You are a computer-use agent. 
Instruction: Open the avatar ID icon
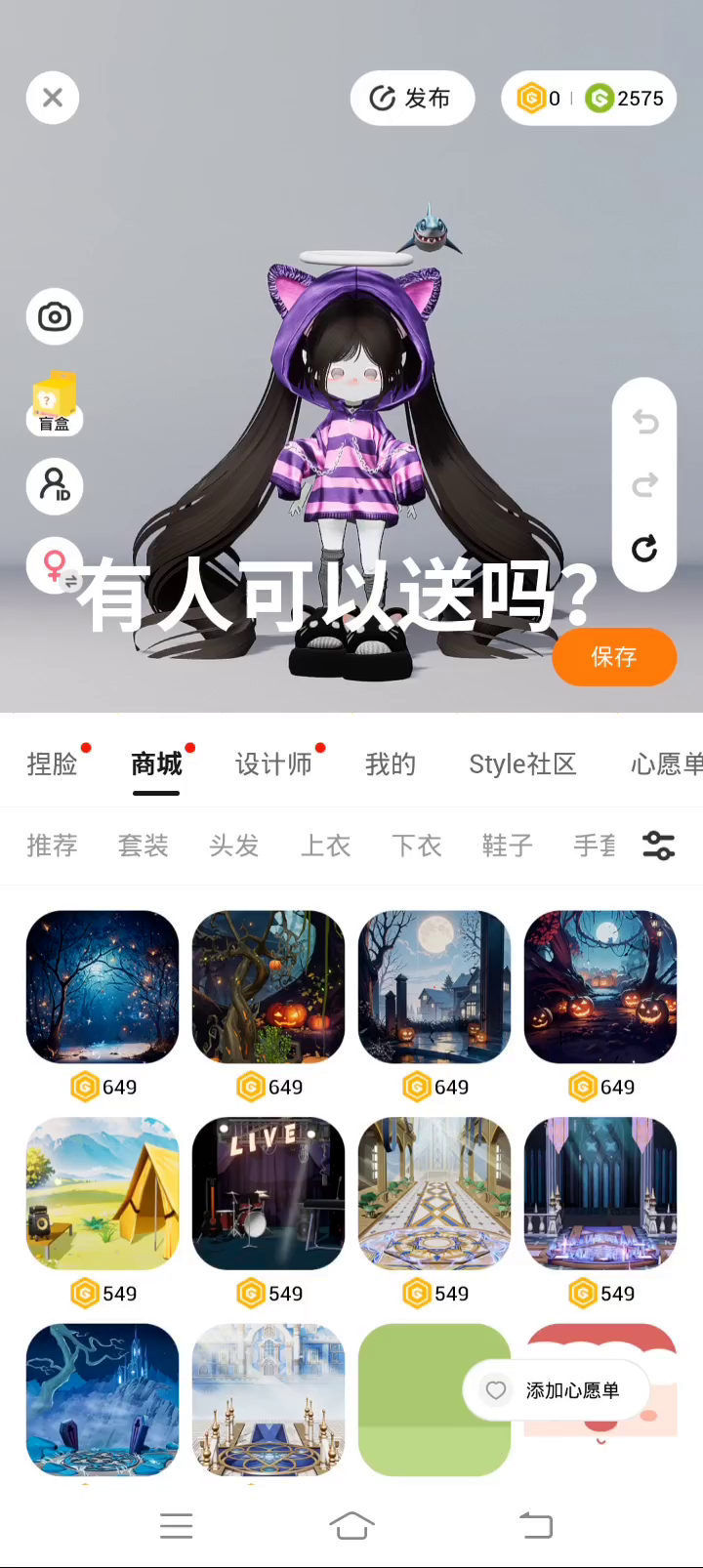pyautogui.click(x=55, y=485)
